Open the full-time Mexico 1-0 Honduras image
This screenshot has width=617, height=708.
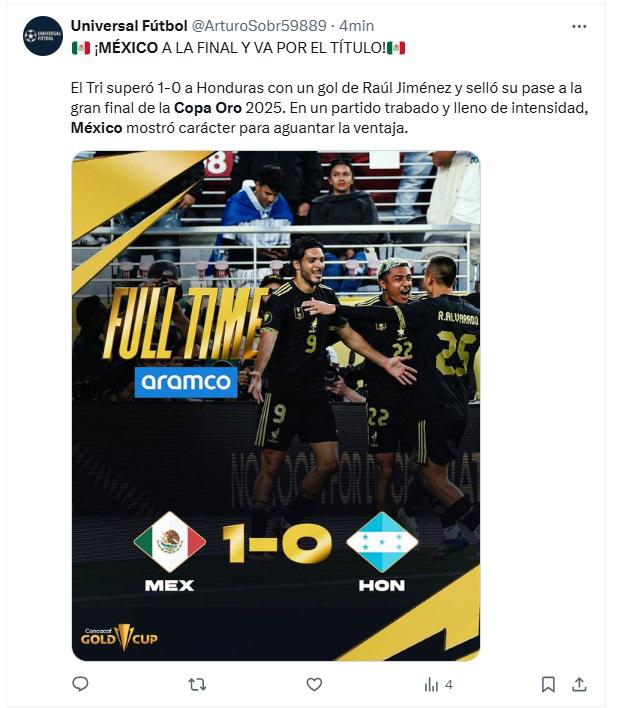tap(275, 405)
